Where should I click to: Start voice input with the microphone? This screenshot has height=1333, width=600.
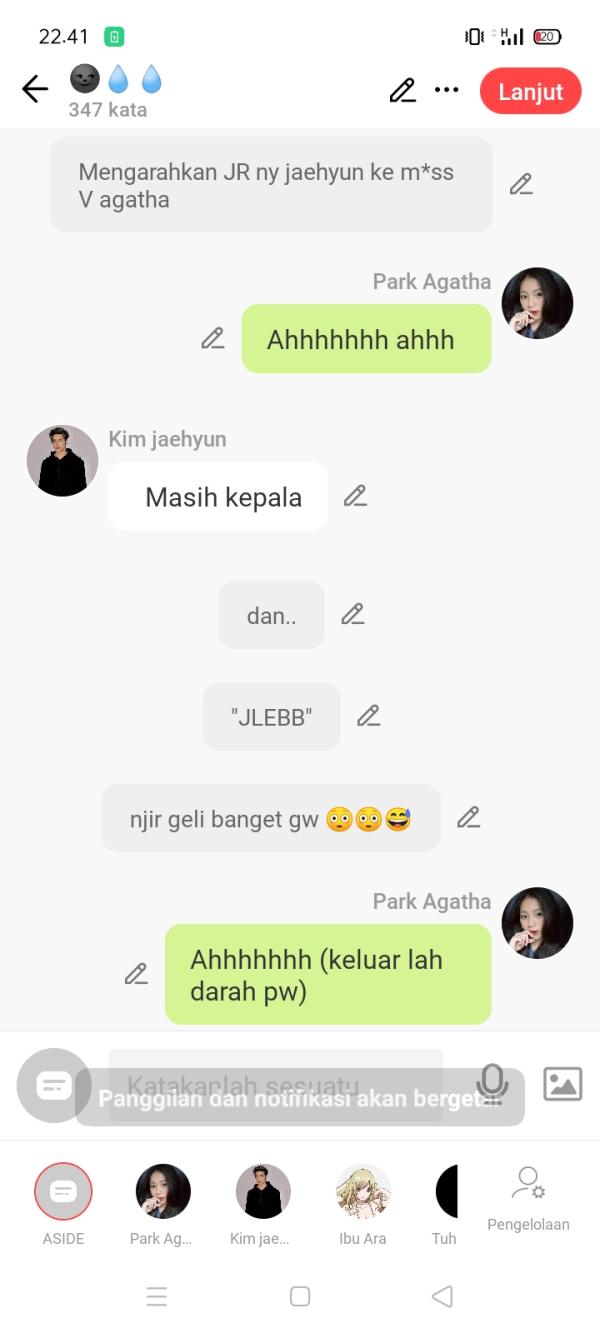pyautogui.click(x=491, y=1084)
